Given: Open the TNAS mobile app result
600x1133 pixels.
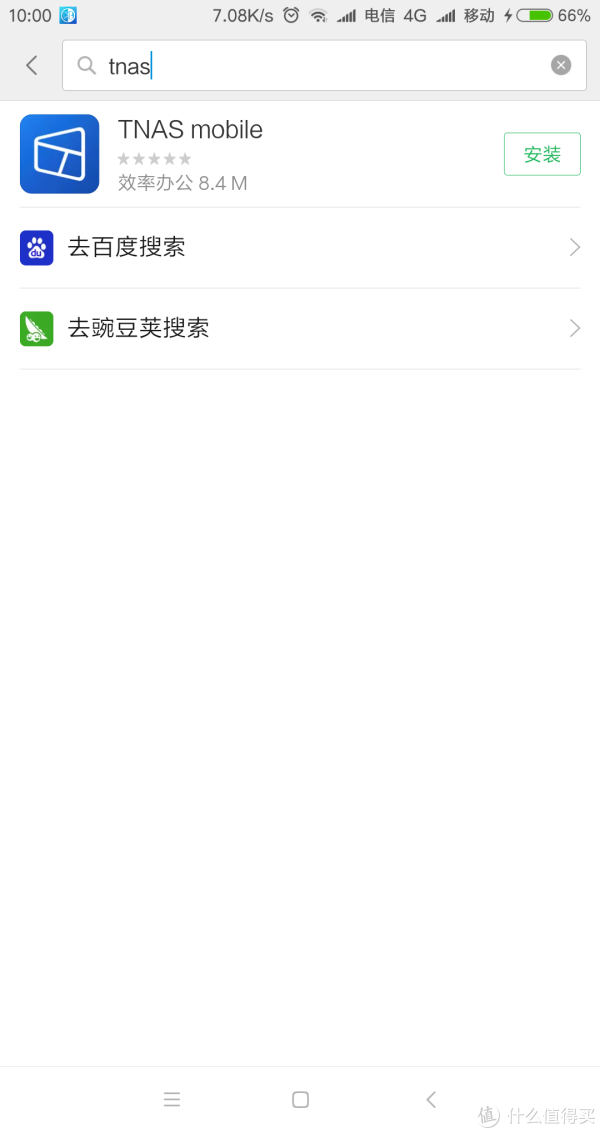Looking at the screenshot, I should pos(300,154).
